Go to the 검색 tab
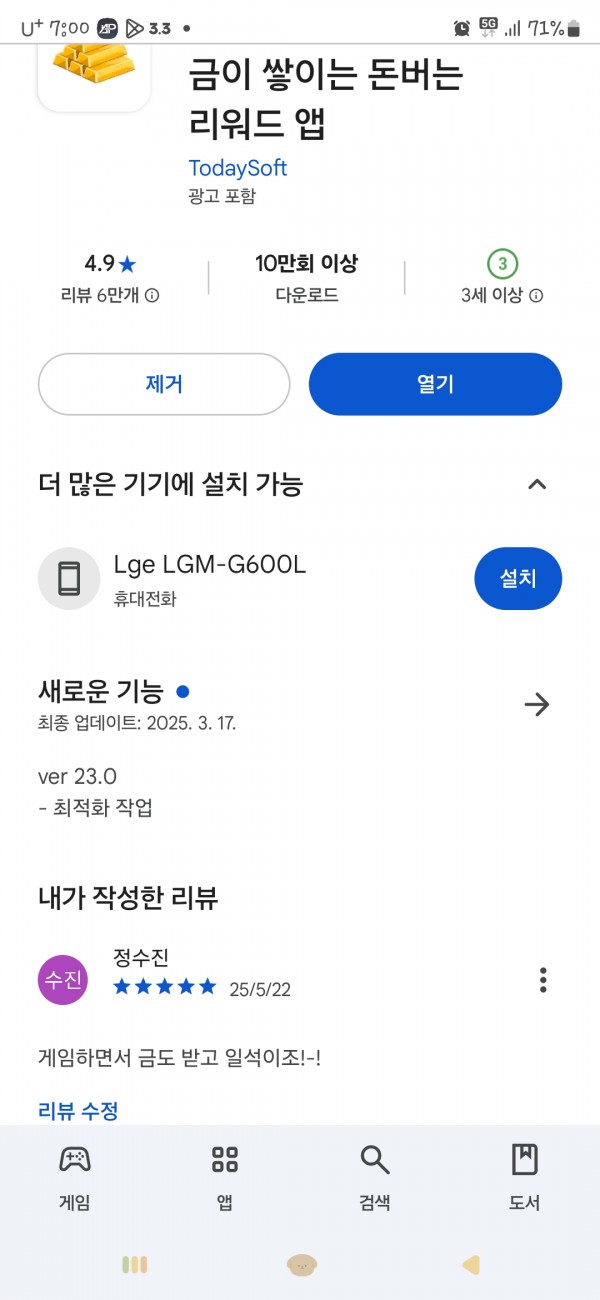This screenshot has height=1300, width=600. click(375, 1177)
